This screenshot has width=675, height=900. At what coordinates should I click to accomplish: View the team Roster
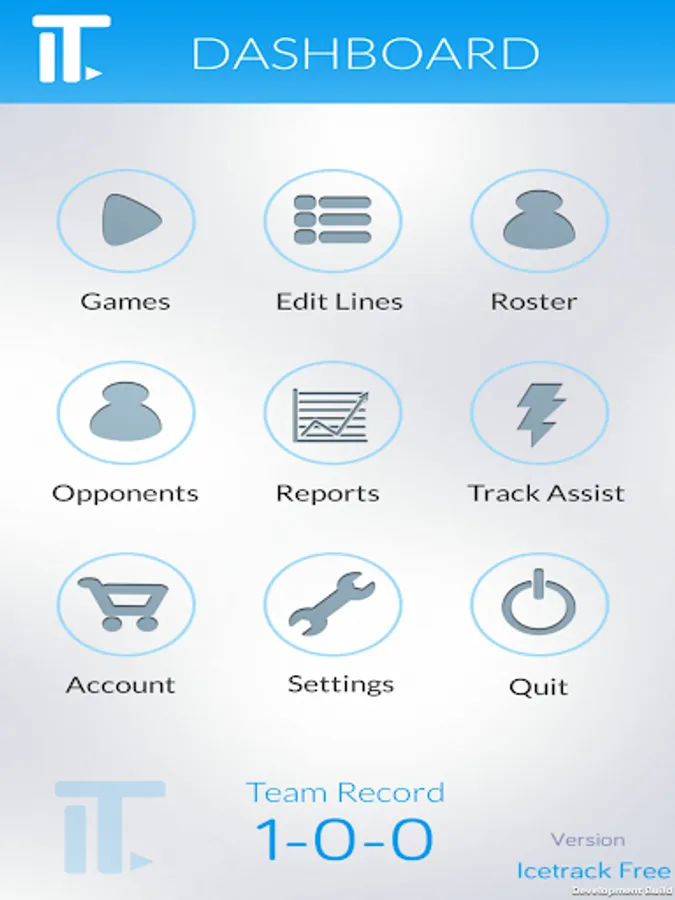540,220
